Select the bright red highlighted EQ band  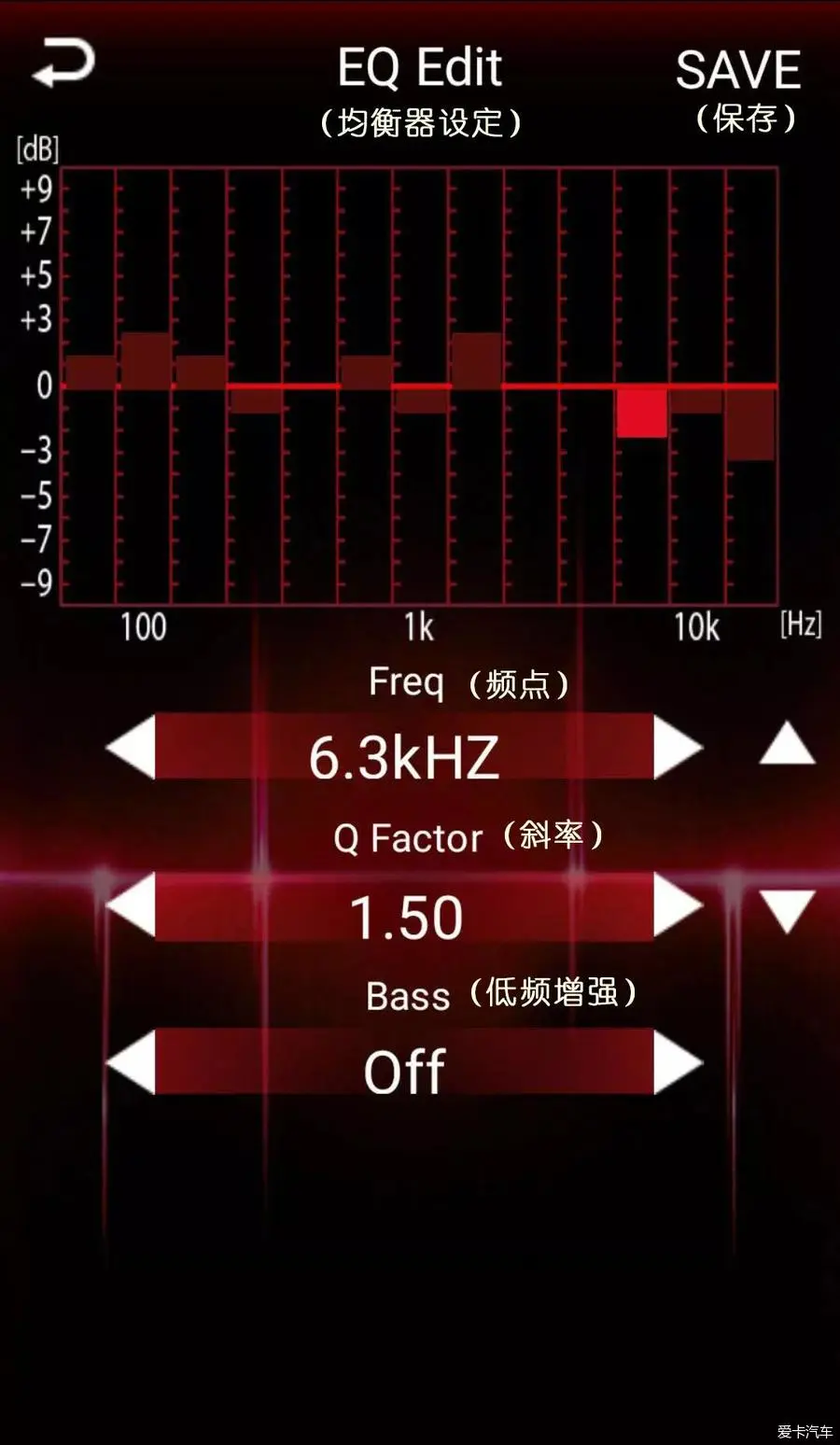tap(641, 413)
